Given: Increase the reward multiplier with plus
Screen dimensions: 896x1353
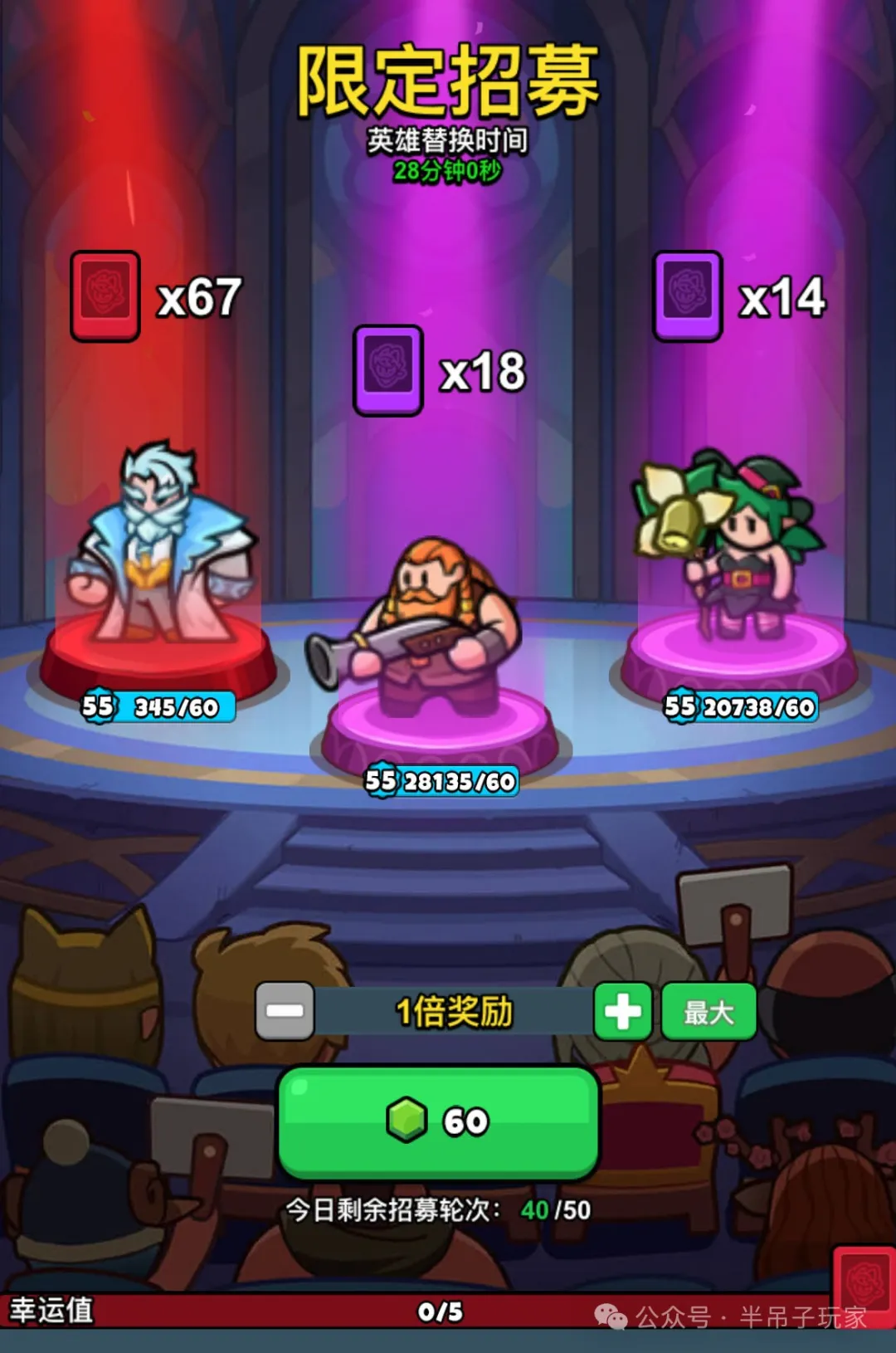Looking at the screenshot, I should coord(622,1011).
